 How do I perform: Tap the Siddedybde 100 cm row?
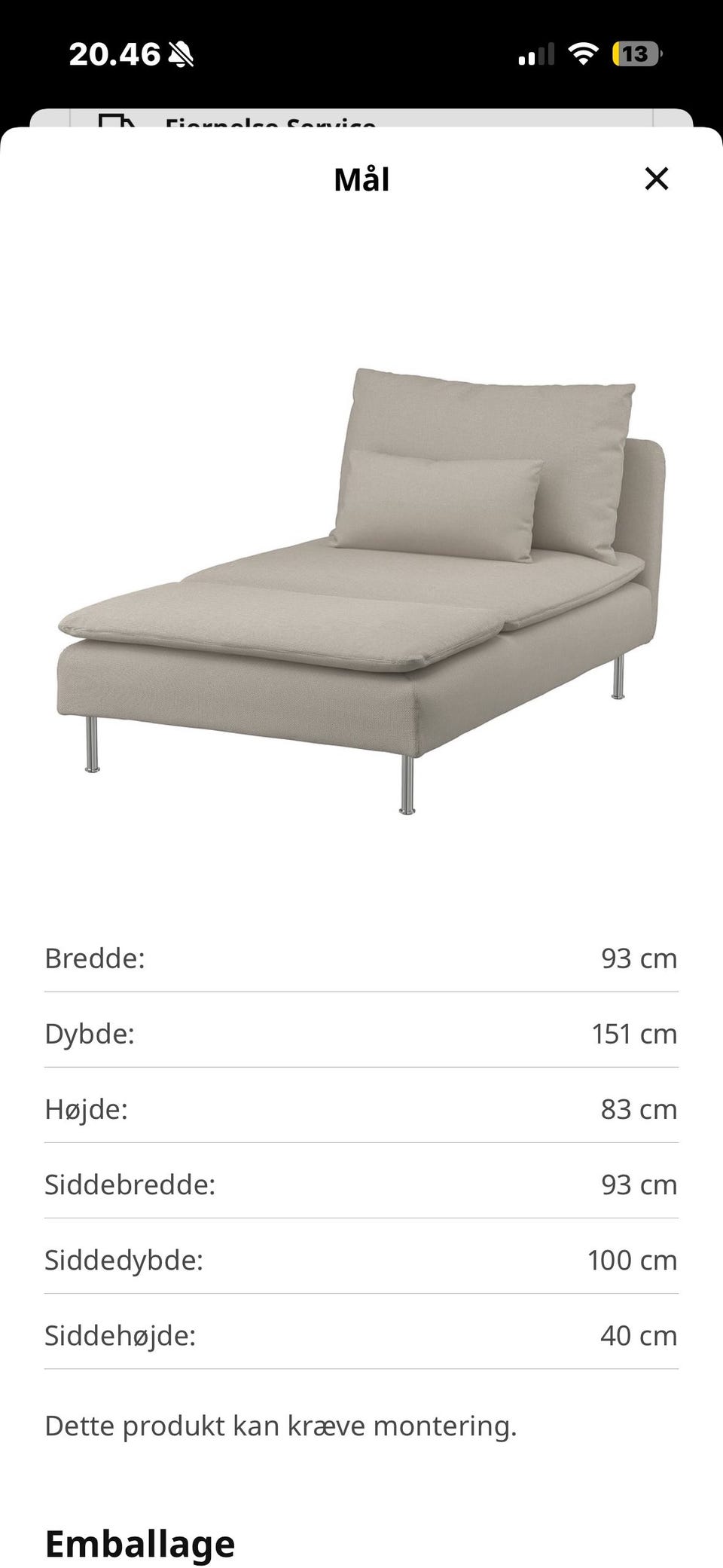pos(361,1260)
